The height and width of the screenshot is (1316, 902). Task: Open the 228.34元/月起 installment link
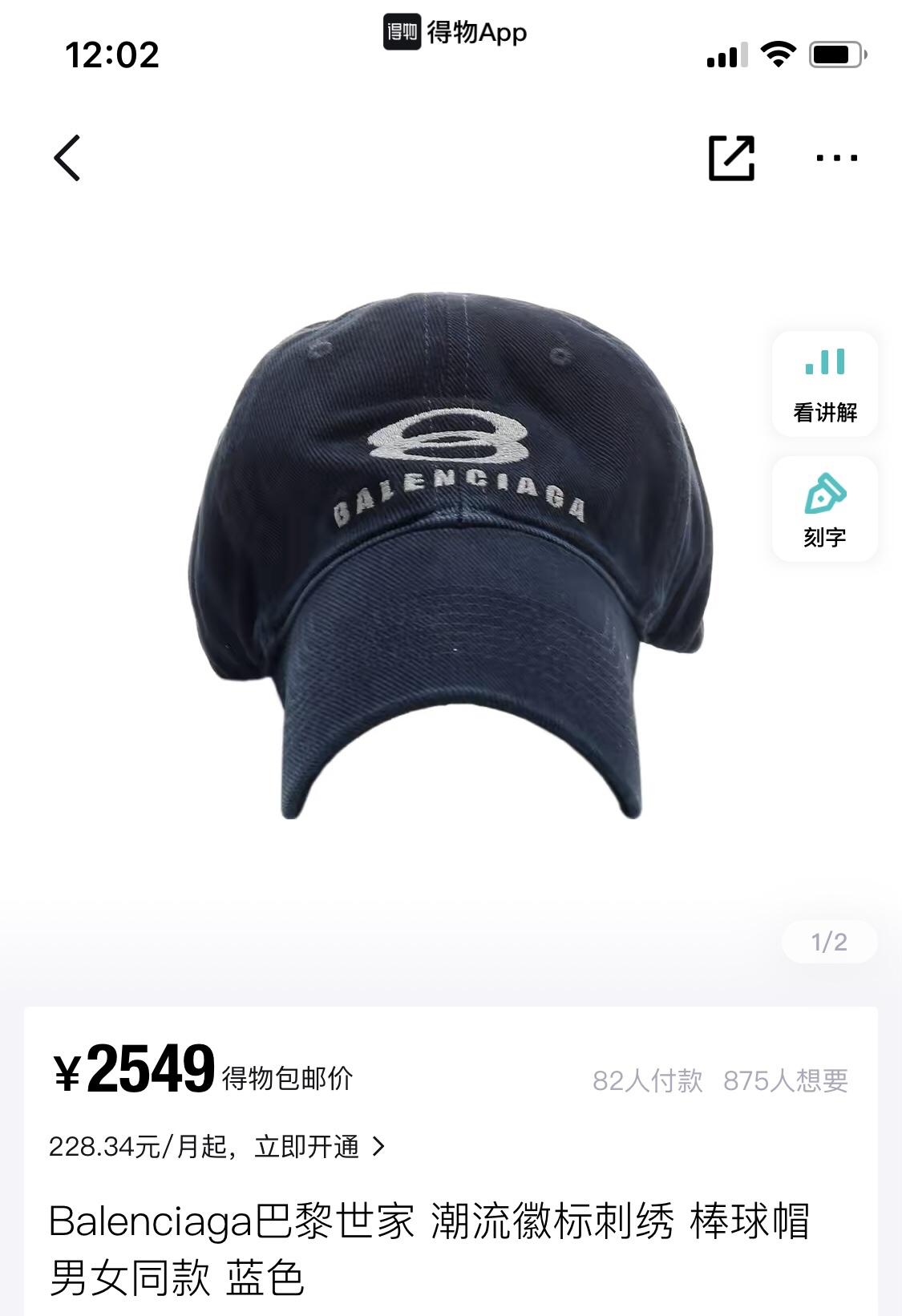[x=216, y=1147]
